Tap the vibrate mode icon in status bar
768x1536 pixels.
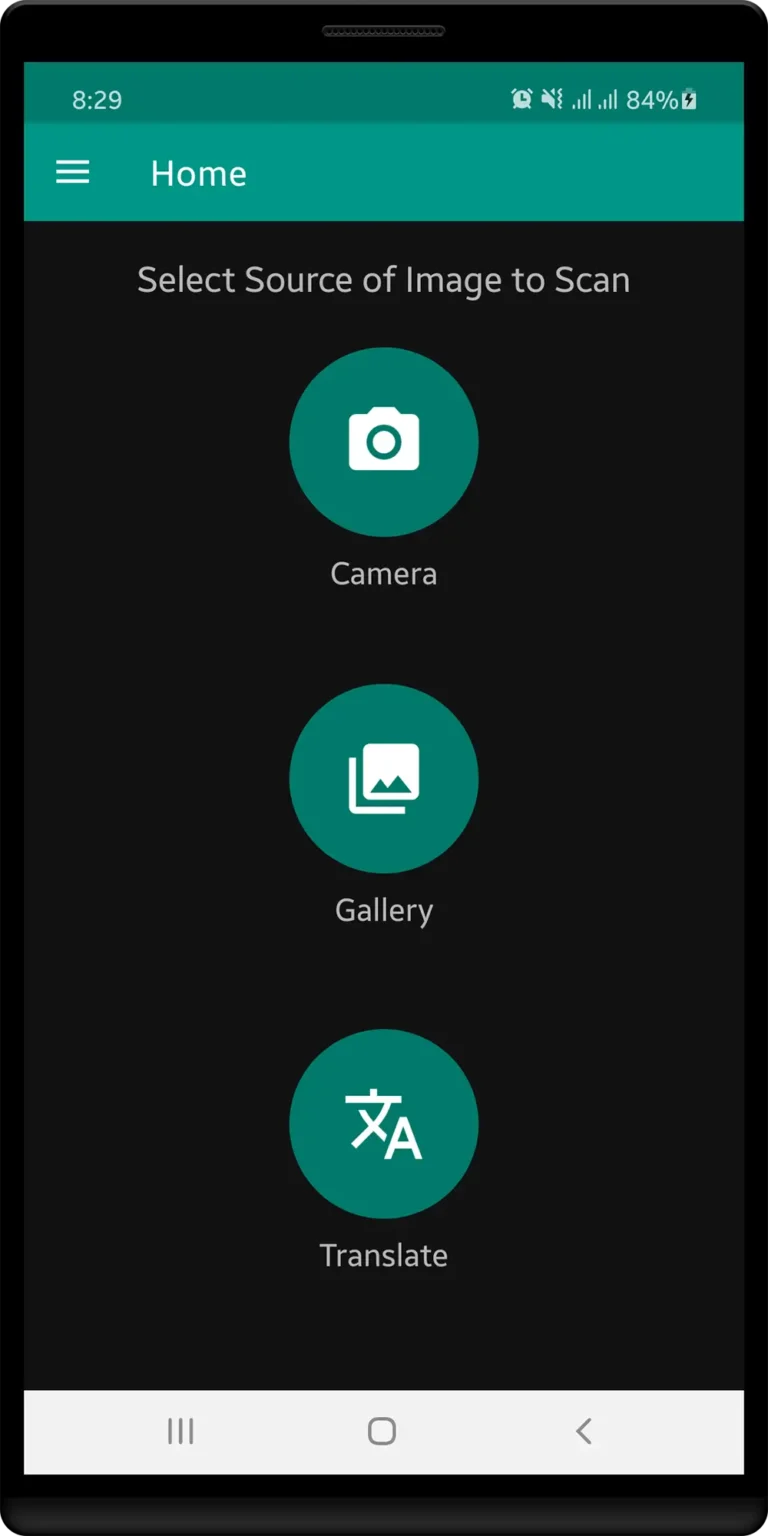[x=553, y=99]
